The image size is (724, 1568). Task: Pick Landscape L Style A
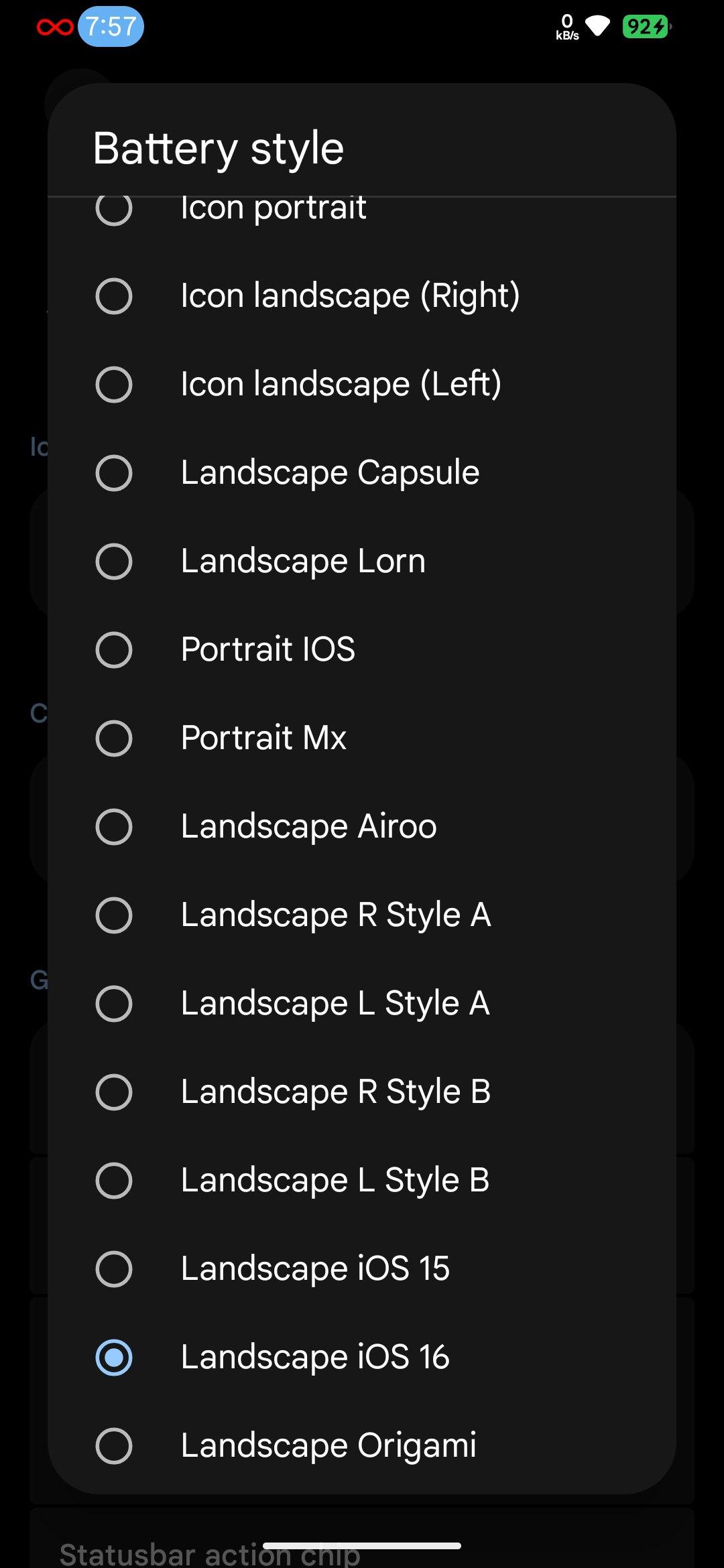362,1004
